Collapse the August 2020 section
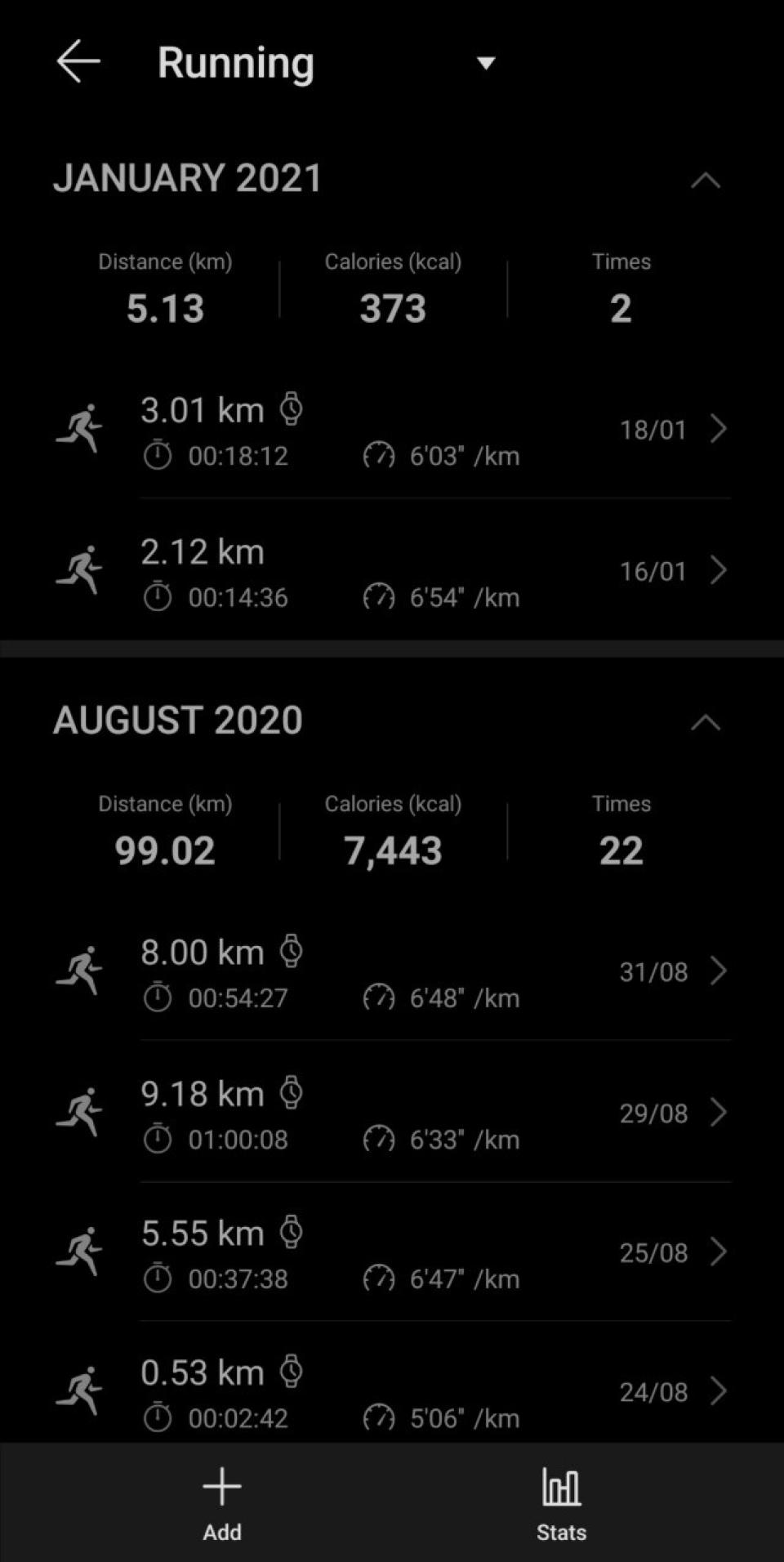 706,722
